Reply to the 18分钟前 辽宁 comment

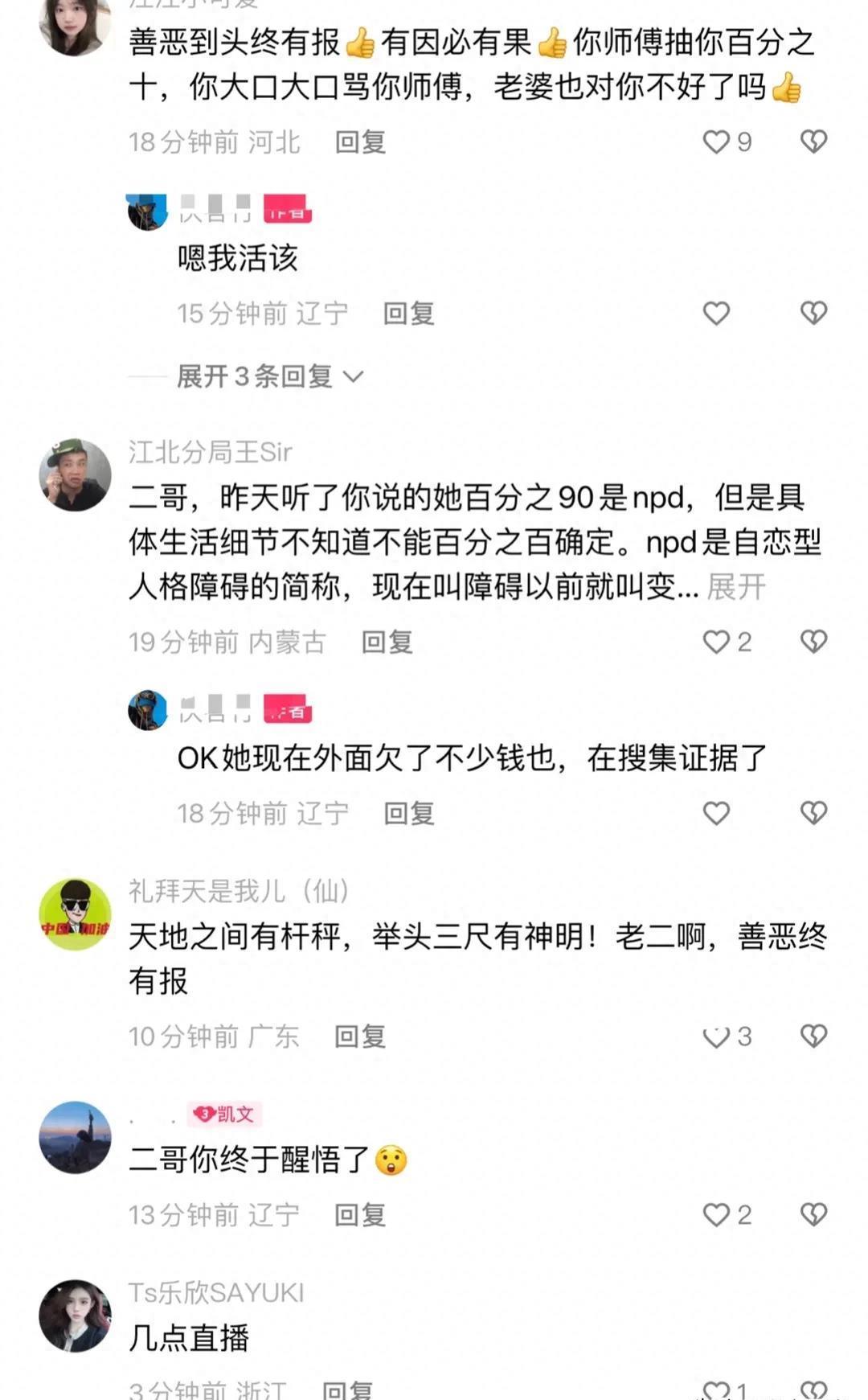(408, 813)
